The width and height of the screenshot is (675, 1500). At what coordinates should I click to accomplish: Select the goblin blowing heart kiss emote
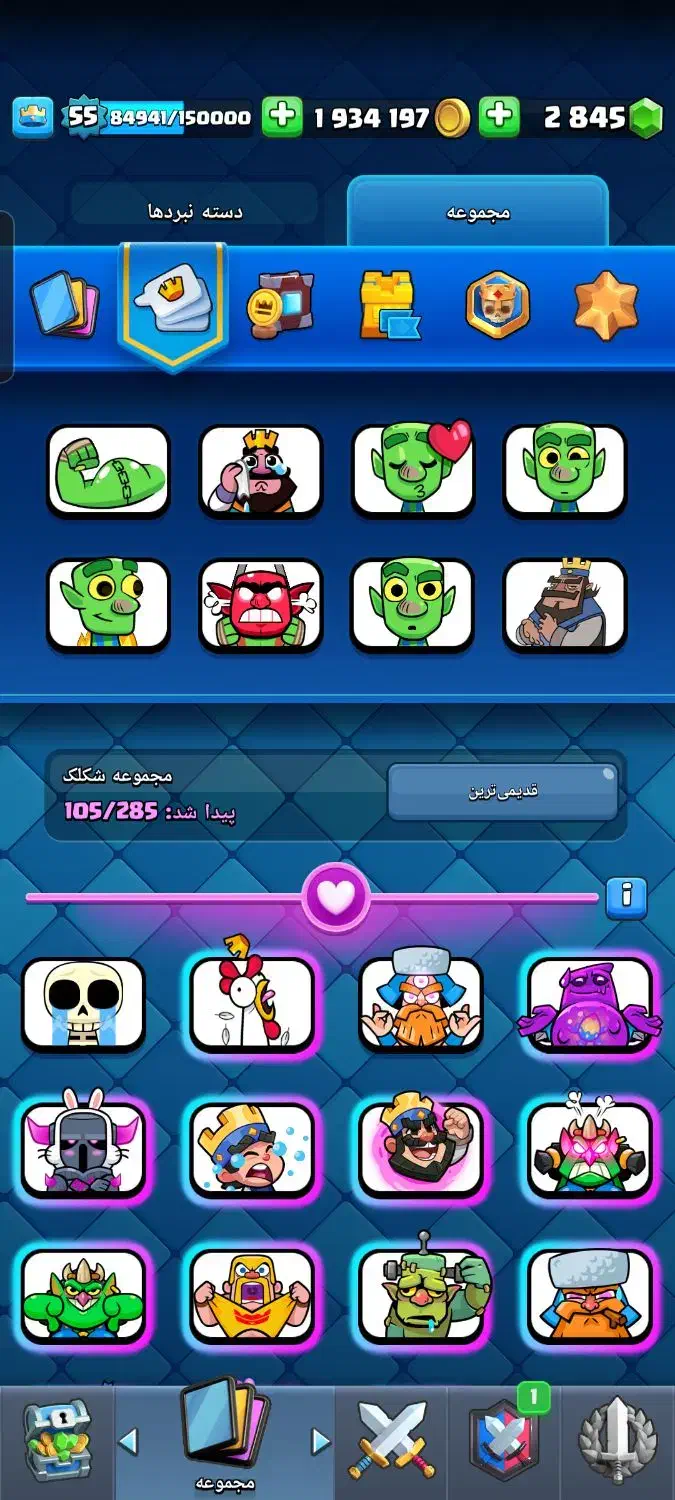click(x=412, y=471)
